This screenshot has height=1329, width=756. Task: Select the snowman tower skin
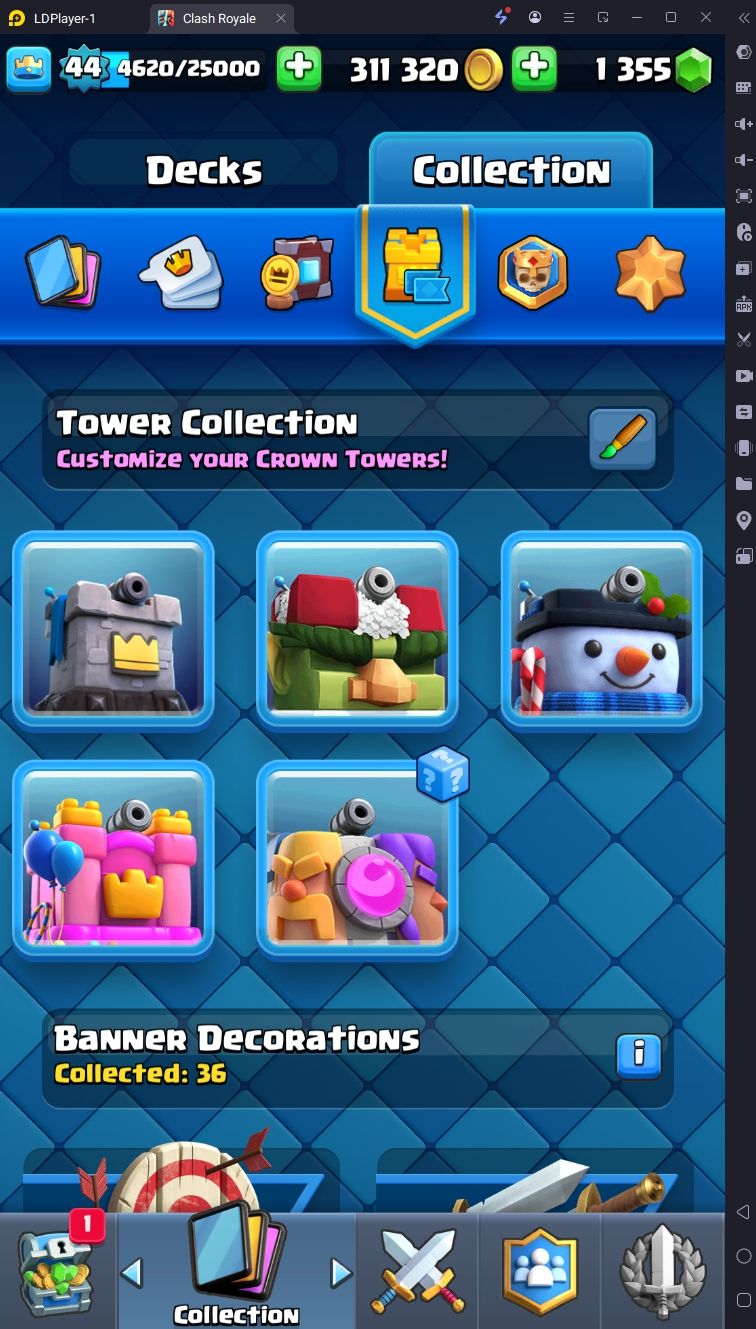click(x=601, y=630)
